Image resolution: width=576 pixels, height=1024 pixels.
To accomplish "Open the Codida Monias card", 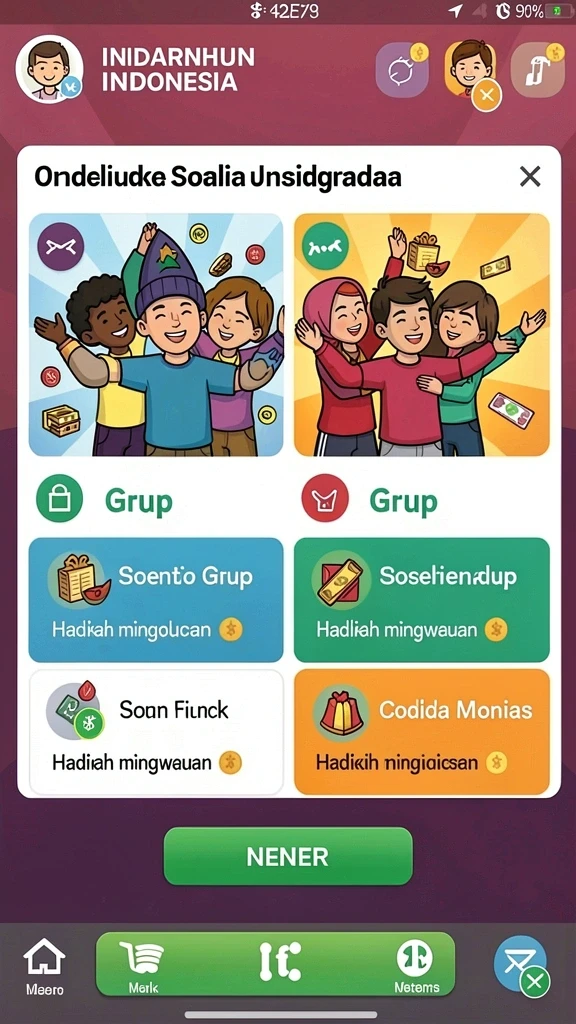I will pyautogui.click(x=422, y=731).
